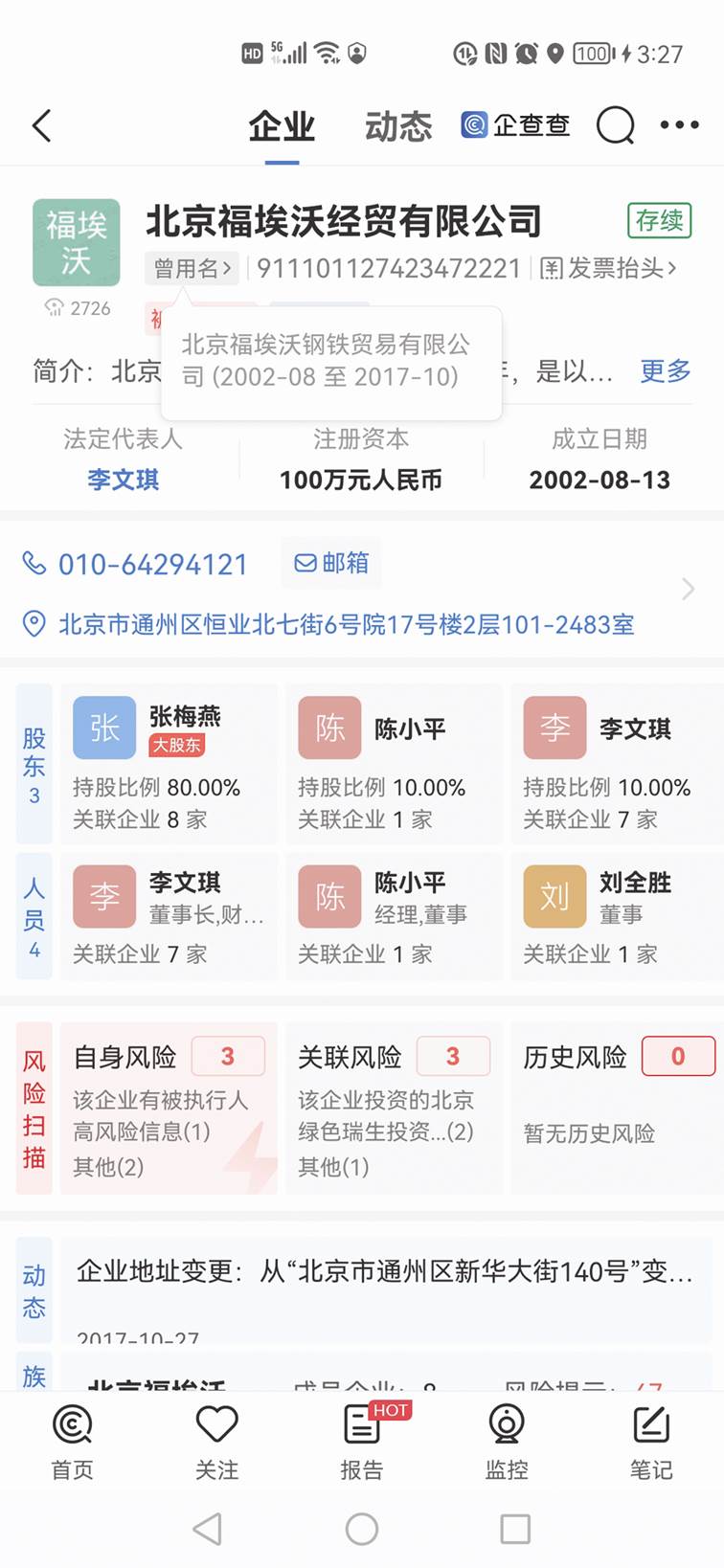Screen dimensions: 724x1568
Task: View shareholder 张梅燕's card
Action: (x=169, y=764)
